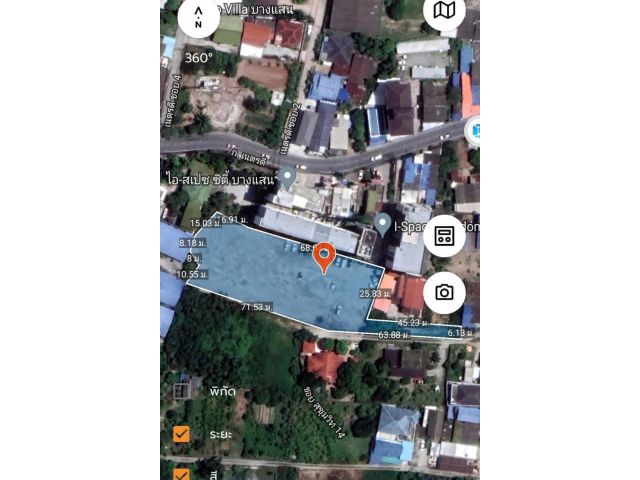Open the land details list button
Image resolution: width=640 pixels, height=480 pixels.
[x=444, y=236]
